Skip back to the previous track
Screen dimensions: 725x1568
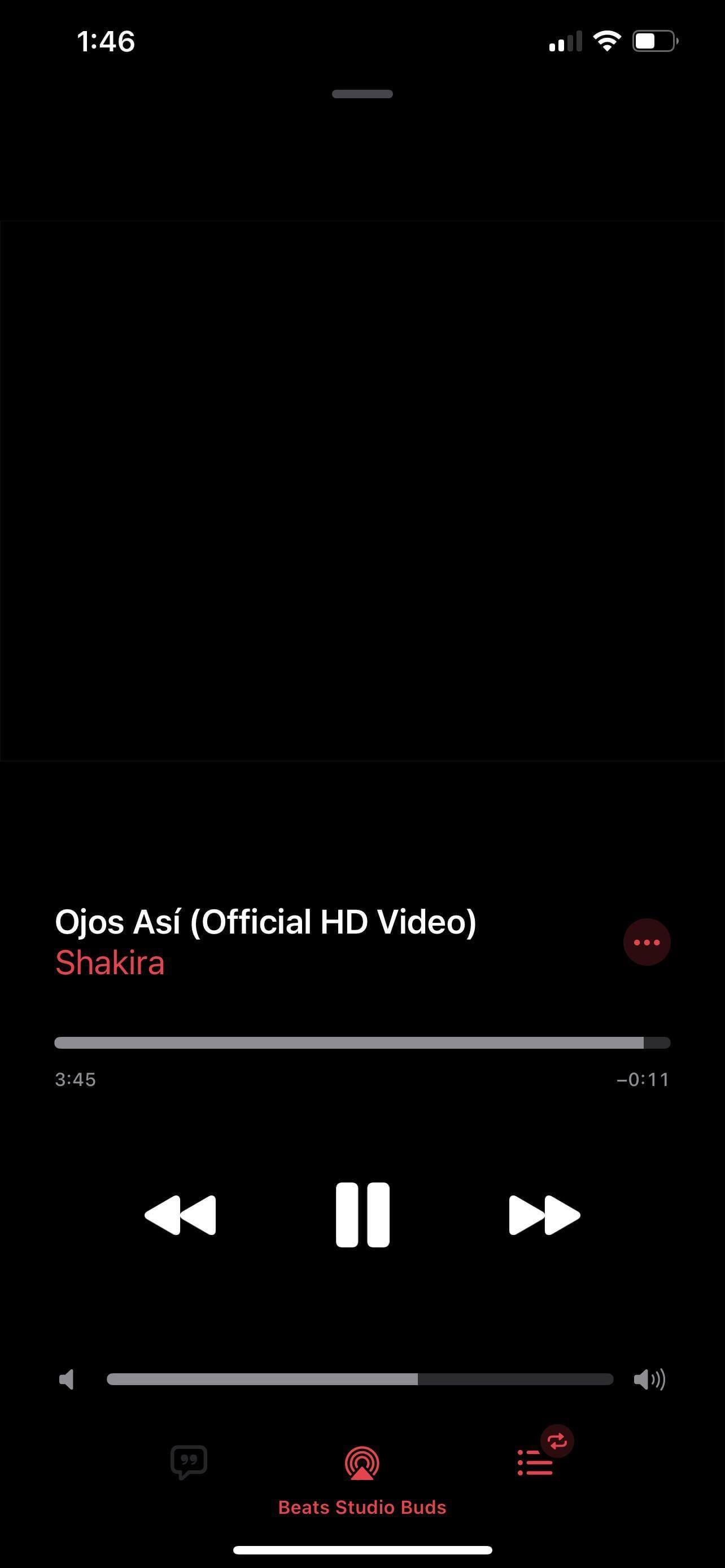[180, 1215]
